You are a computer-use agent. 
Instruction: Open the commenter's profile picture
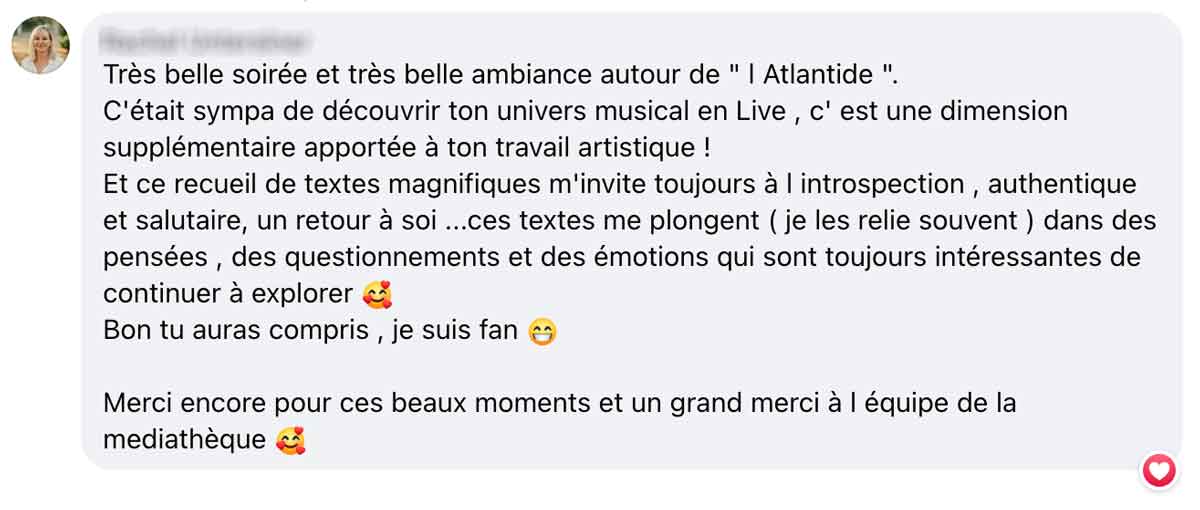click(41, 45)
